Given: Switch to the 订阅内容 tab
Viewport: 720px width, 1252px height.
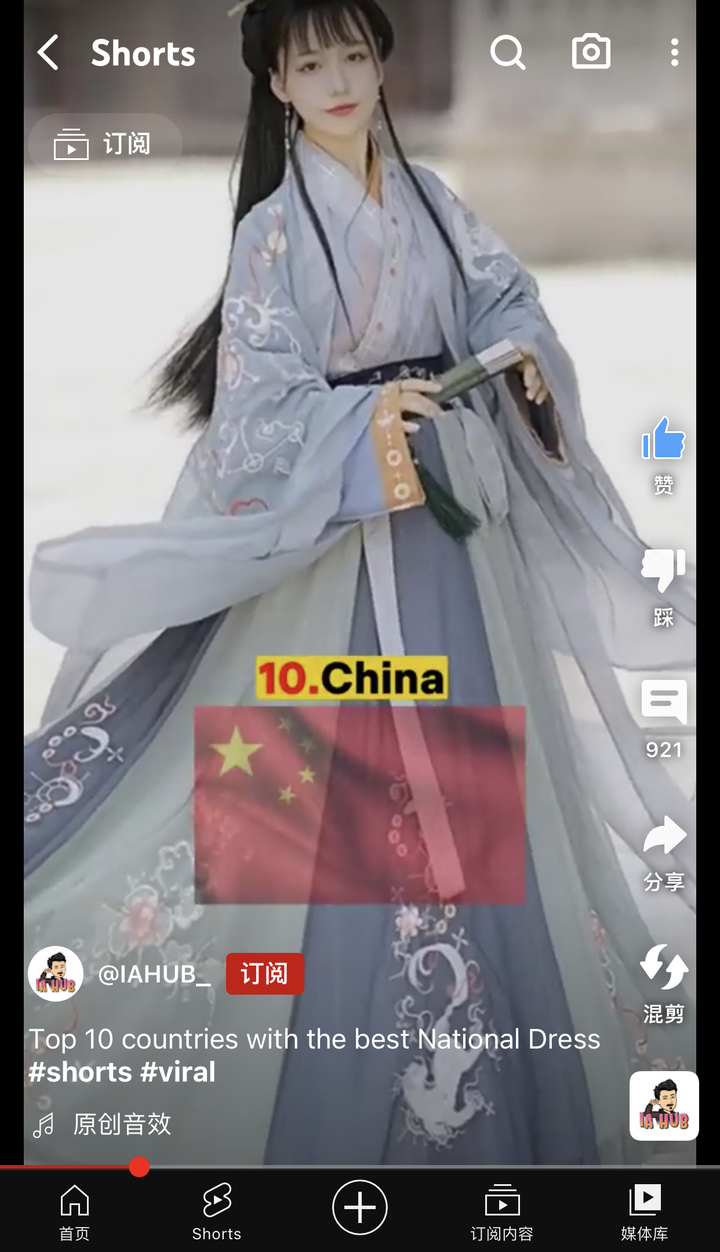Looking at the screenshot, I should pyautogui.click(x=502, y=1212).
